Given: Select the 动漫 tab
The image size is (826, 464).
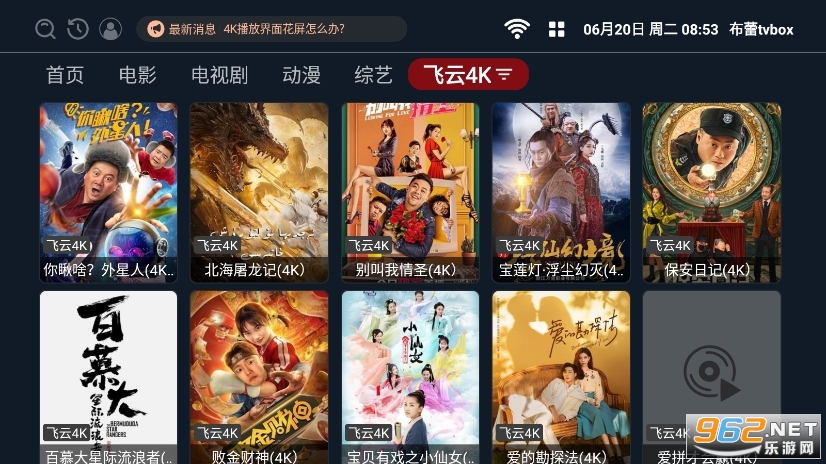Looking at the screenshot, I should 301,75.
